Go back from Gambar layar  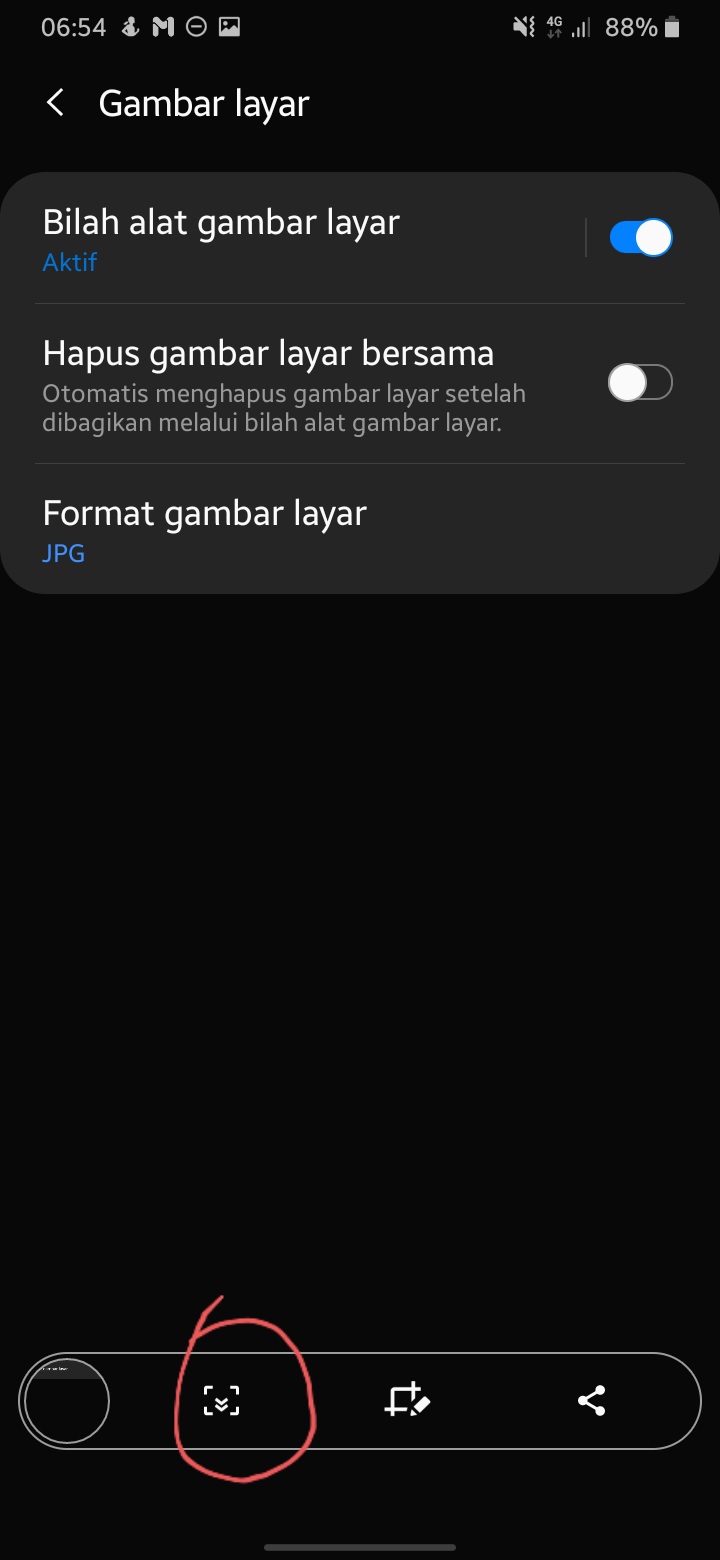coord(55,103)
